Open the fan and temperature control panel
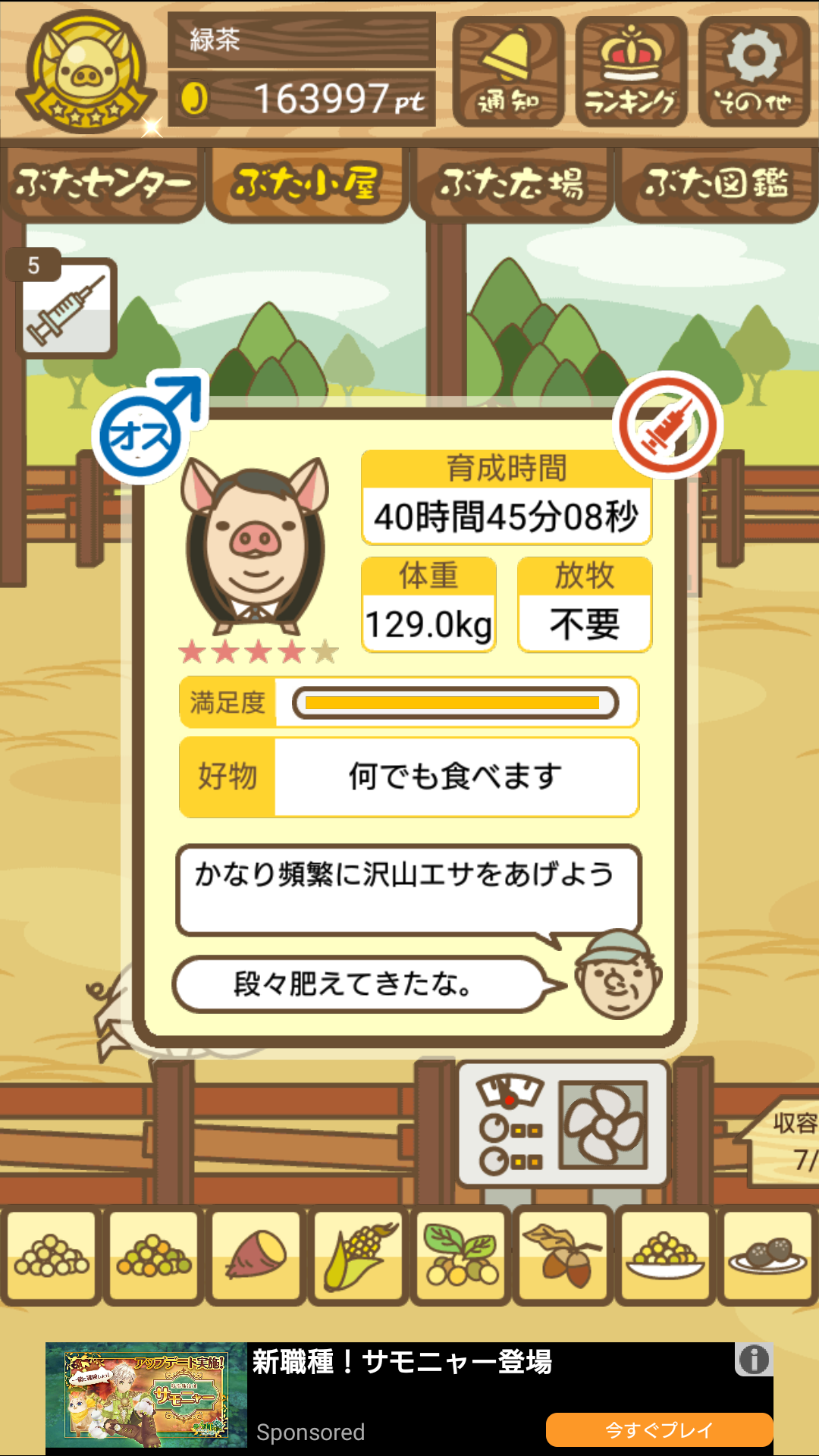Image resolution: width=819 pixels, height=1456 pixels. (x=563, y=1124)
